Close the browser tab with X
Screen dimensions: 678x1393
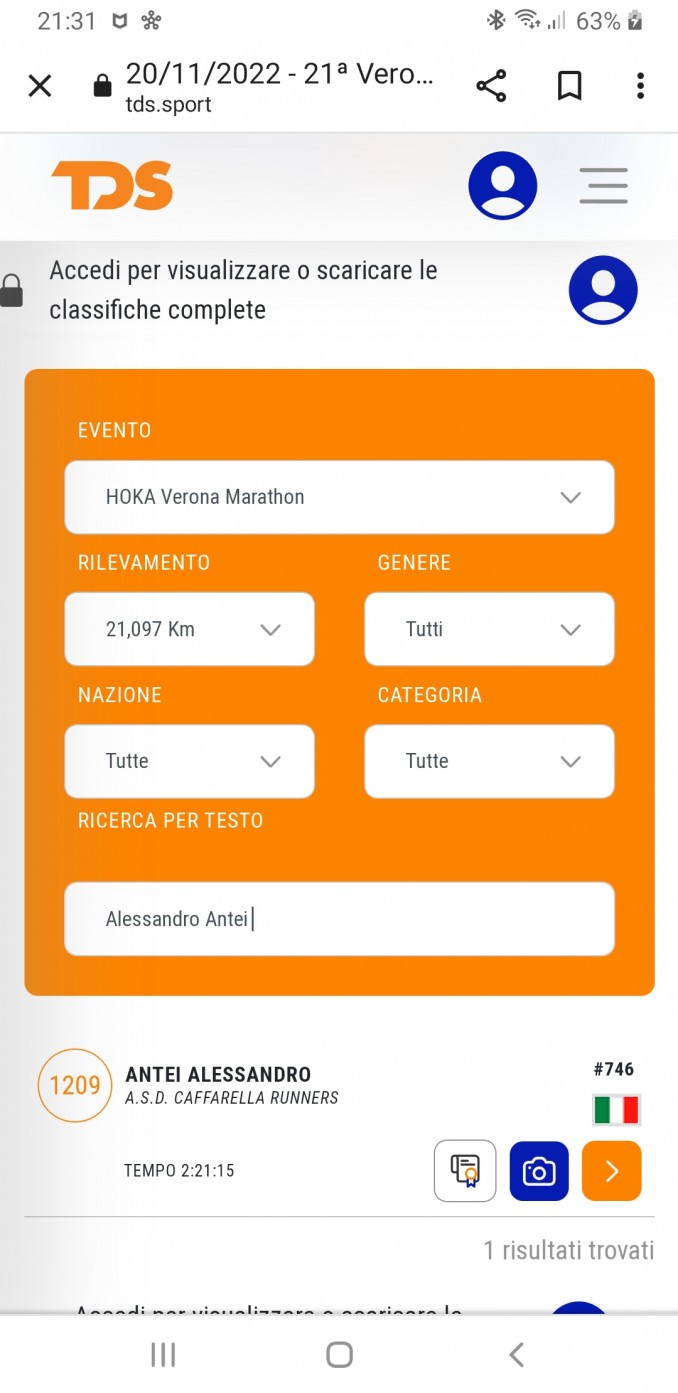coord(40,86)
